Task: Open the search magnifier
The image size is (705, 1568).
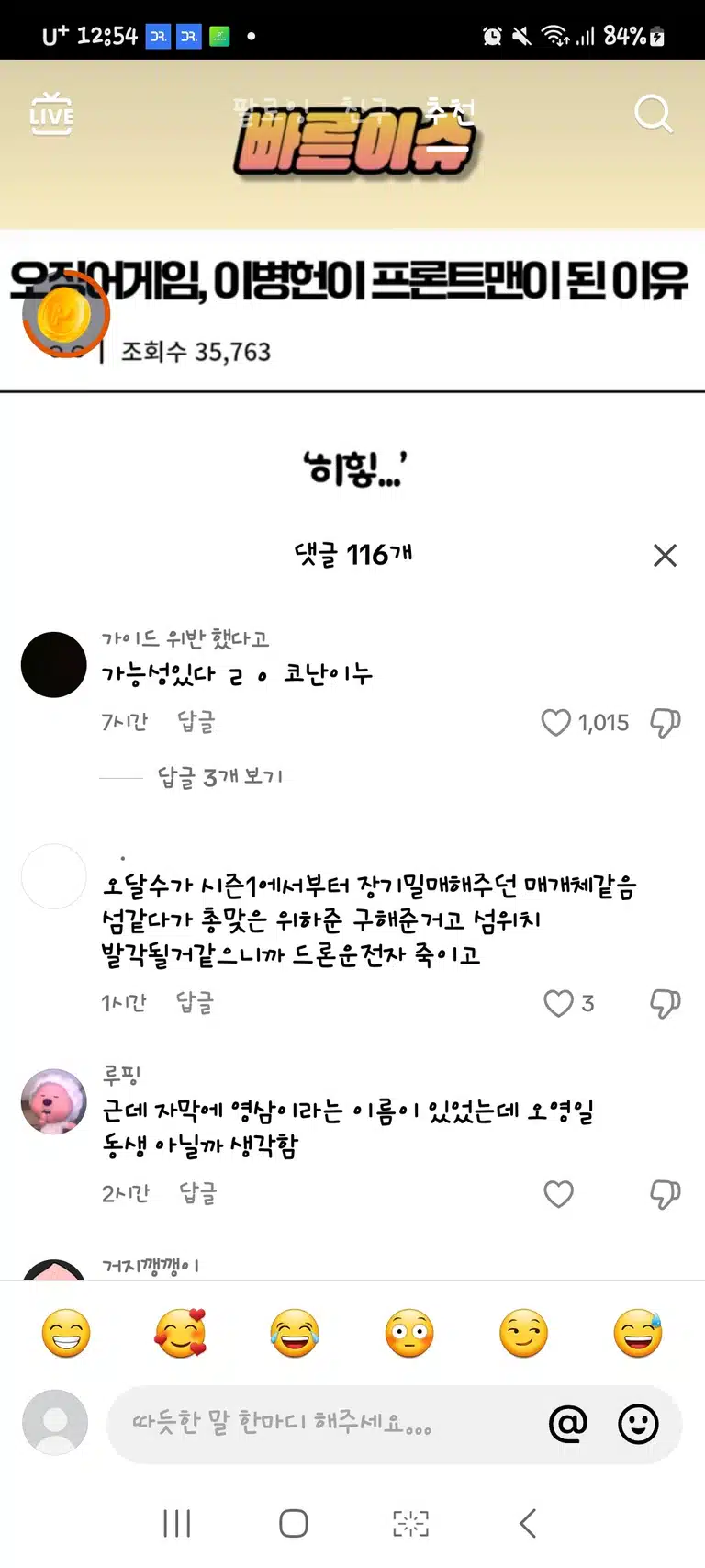Action: tap(654, 115)
